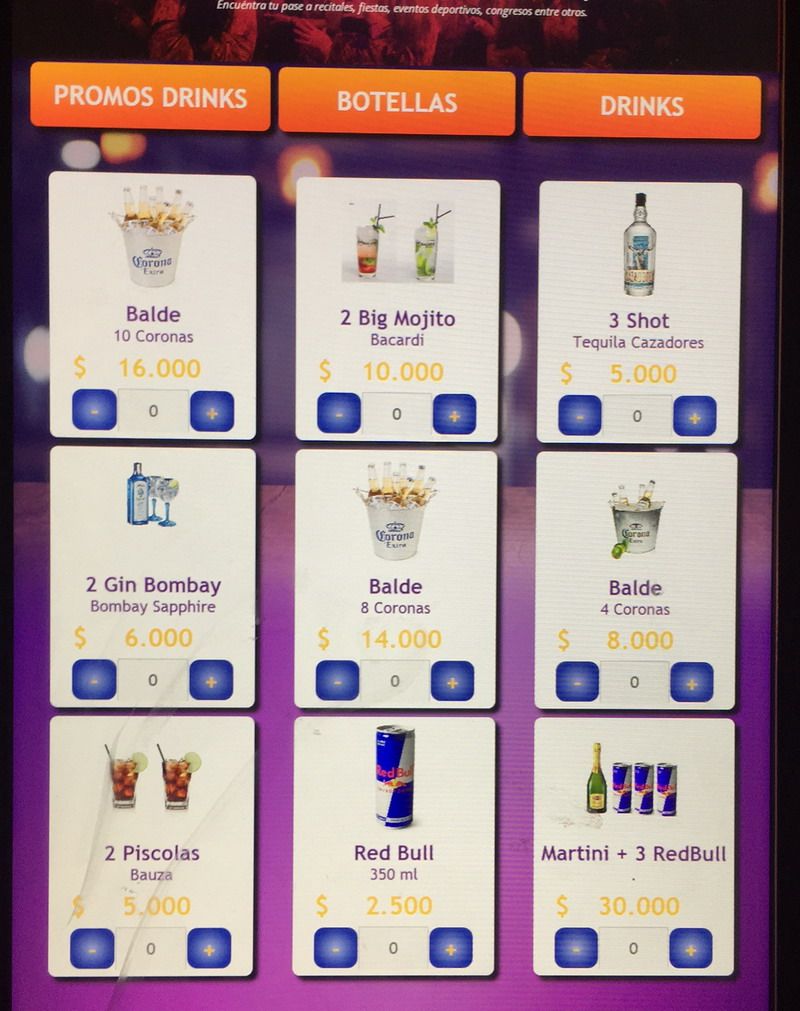Add one Balde 10 Coronas
The height and width of the screenshot is (1011, 800).
click(x=212, y=411)
